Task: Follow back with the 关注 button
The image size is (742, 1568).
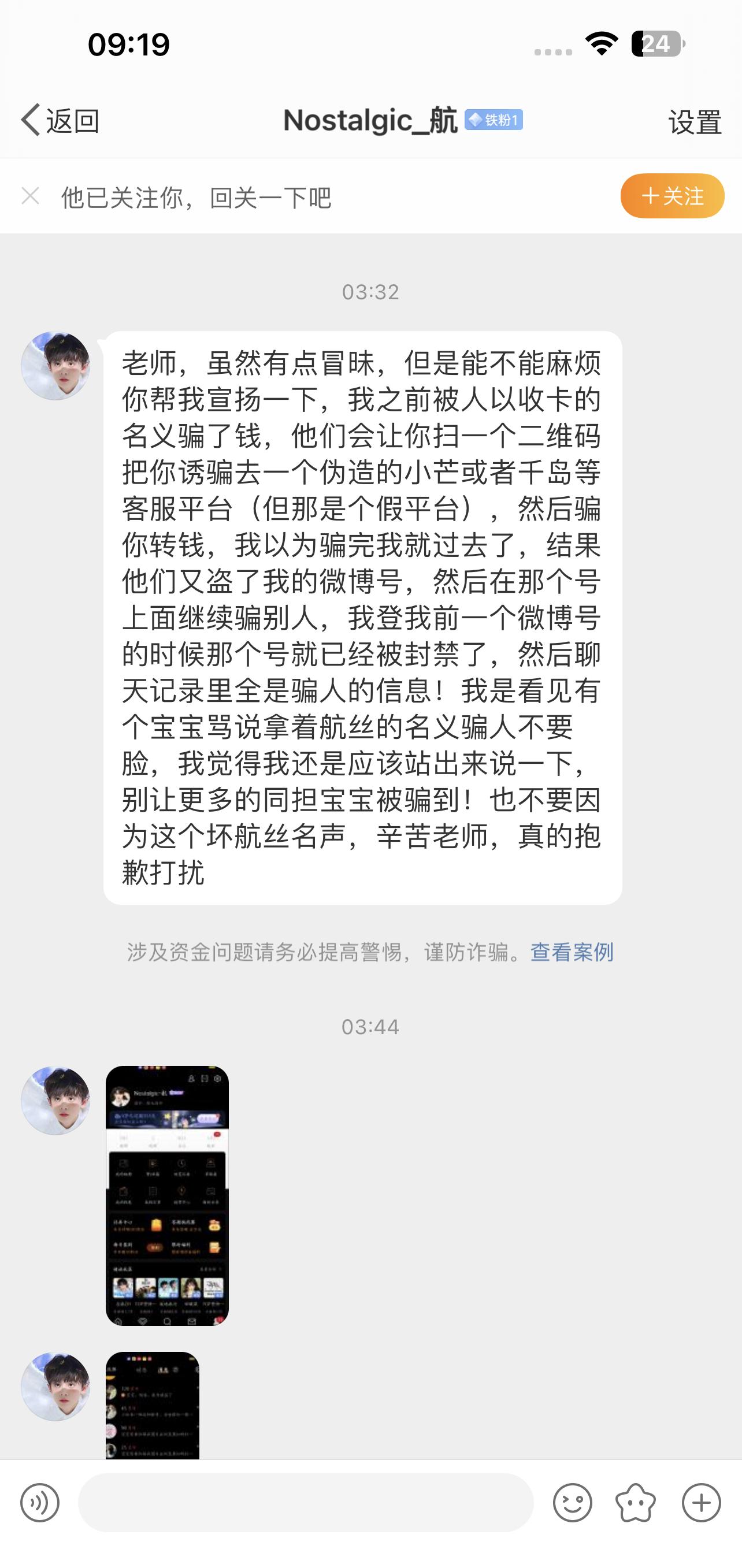Action: point(672,196)
